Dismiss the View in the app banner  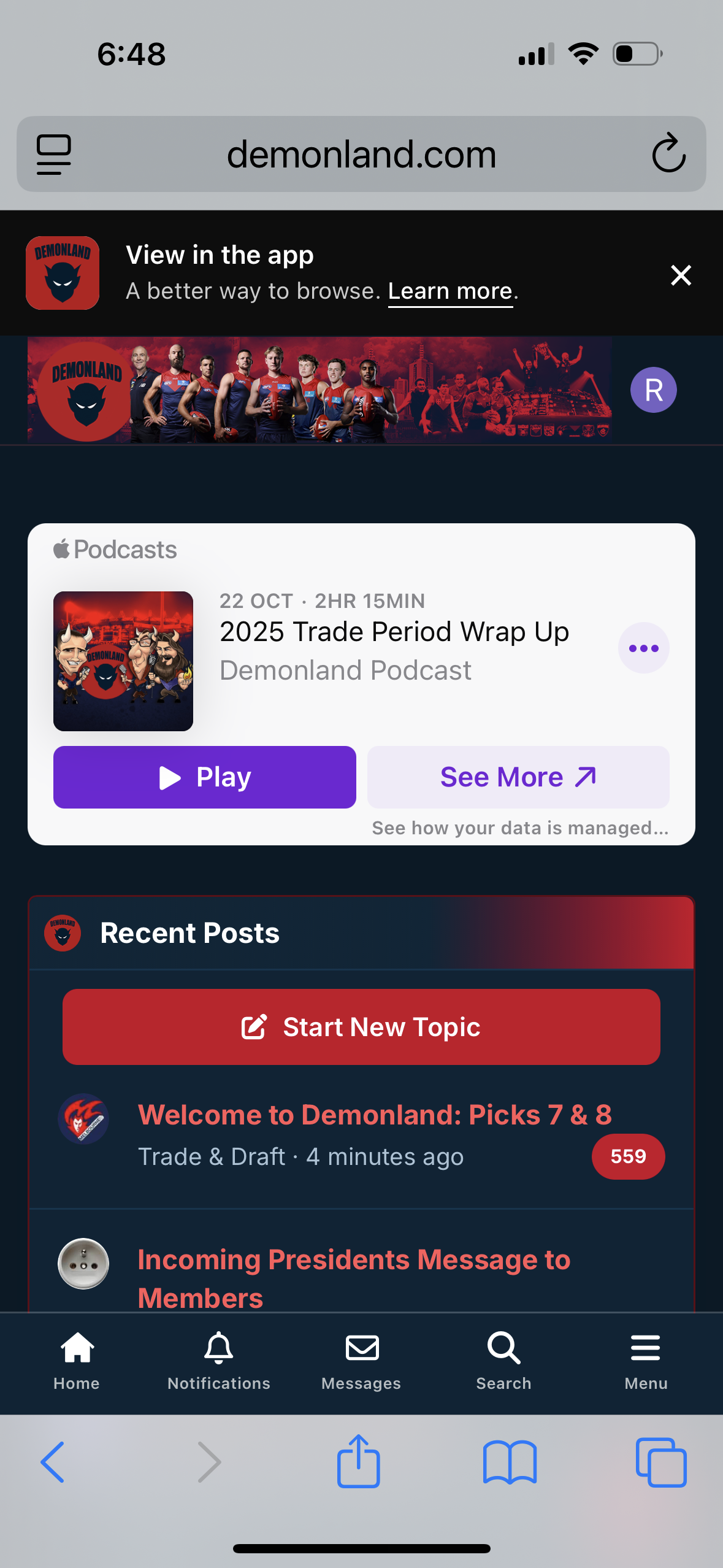(x=681, y=275)
